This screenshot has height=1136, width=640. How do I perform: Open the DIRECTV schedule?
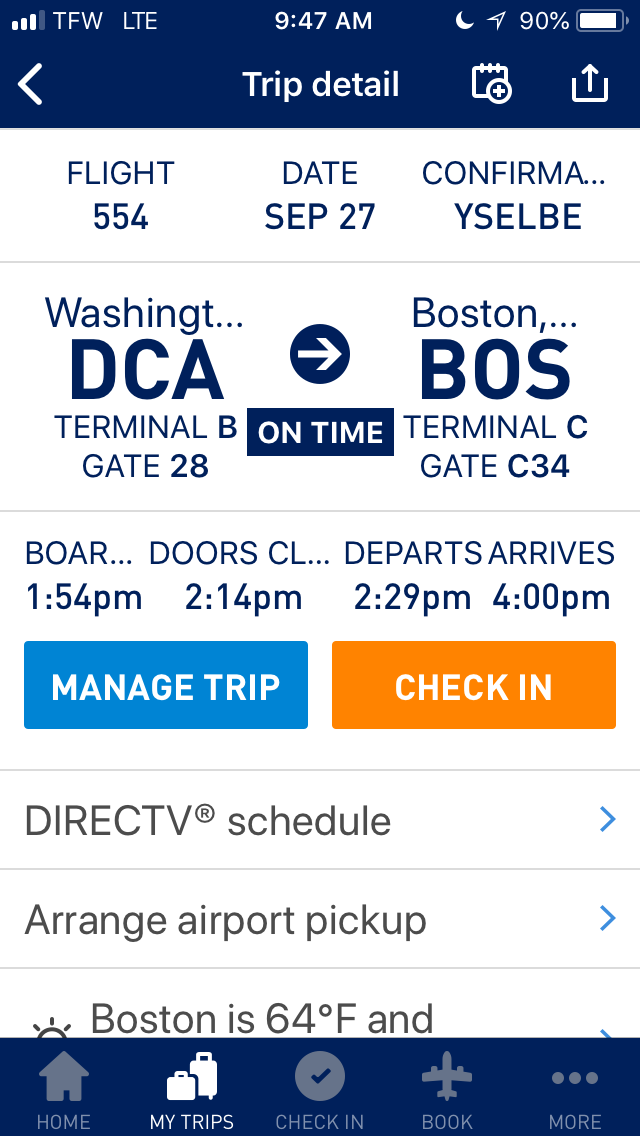click(320, 820)
